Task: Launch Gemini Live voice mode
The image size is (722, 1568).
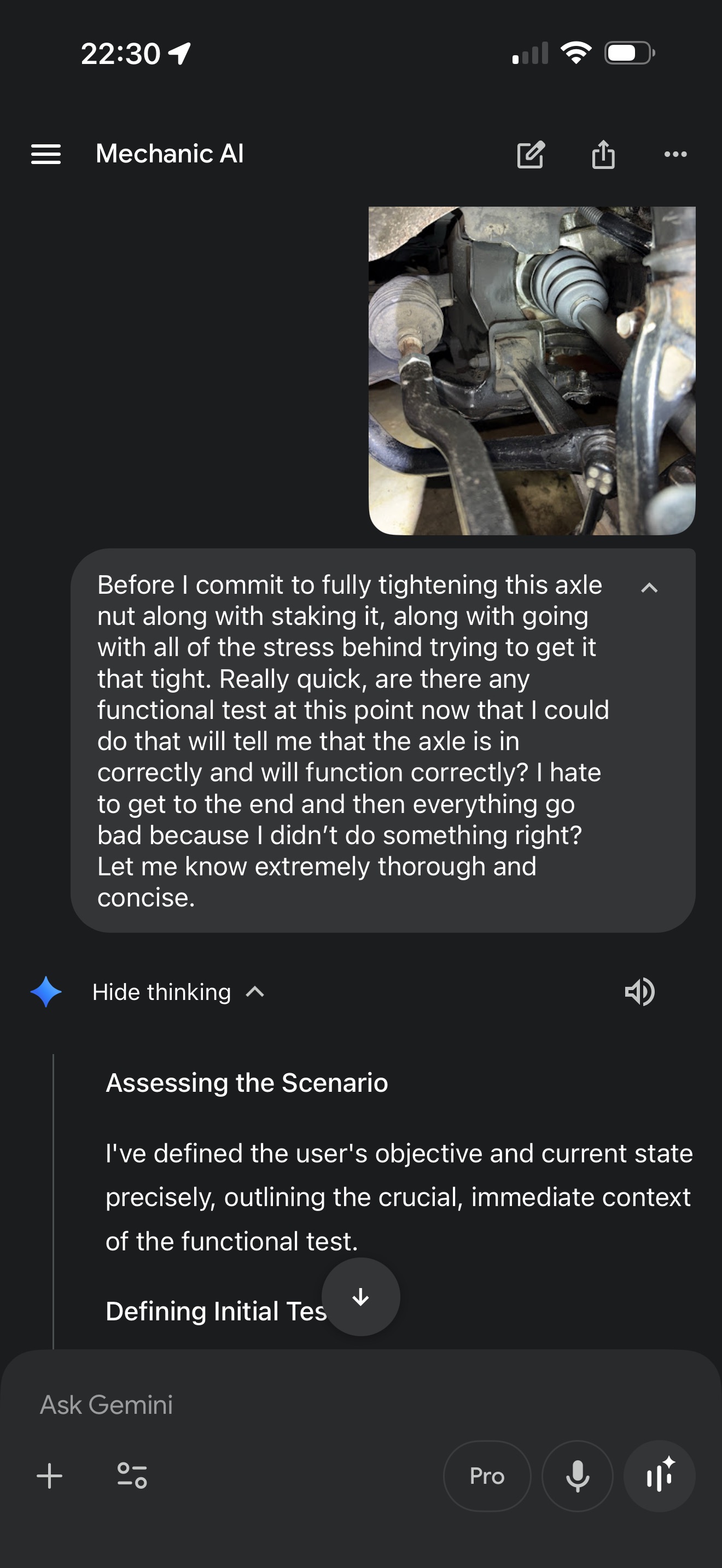Action: coord(659,1476)
